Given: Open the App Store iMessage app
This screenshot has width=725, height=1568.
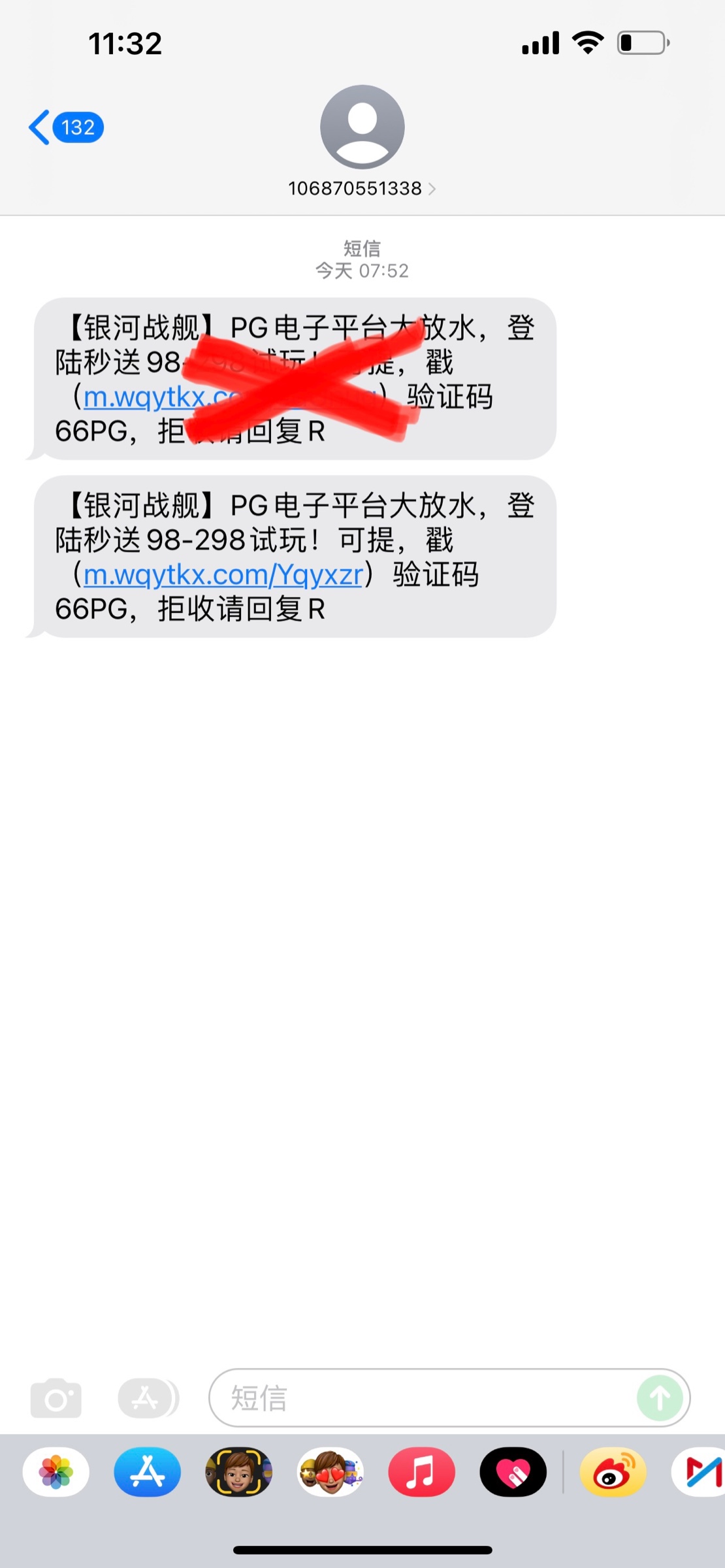Looking at the screenshot, I should tap(148, 1472).
